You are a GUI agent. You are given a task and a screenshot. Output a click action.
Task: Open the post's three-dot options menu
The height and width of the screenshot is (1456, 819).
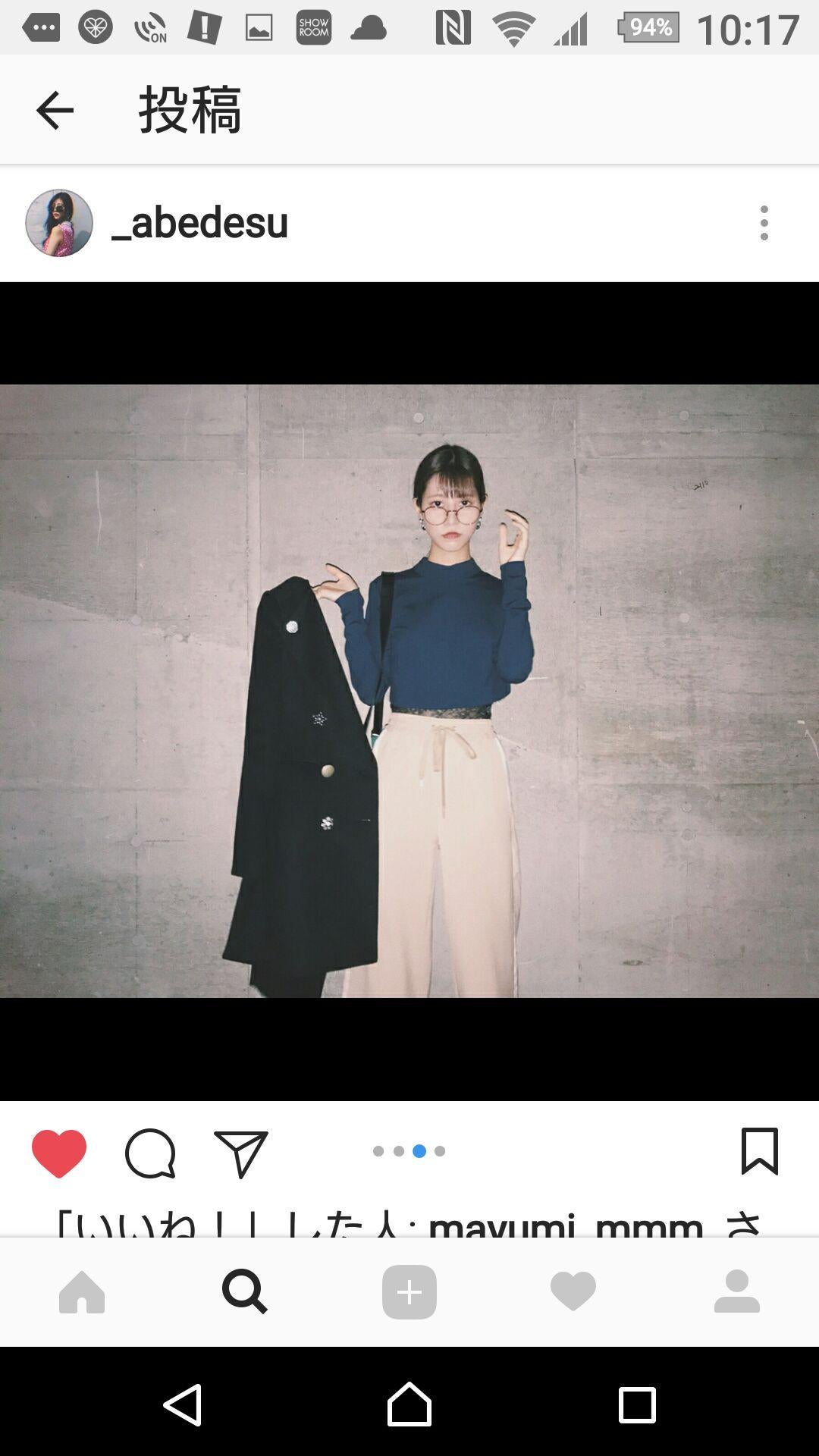(x=764, y=223)
